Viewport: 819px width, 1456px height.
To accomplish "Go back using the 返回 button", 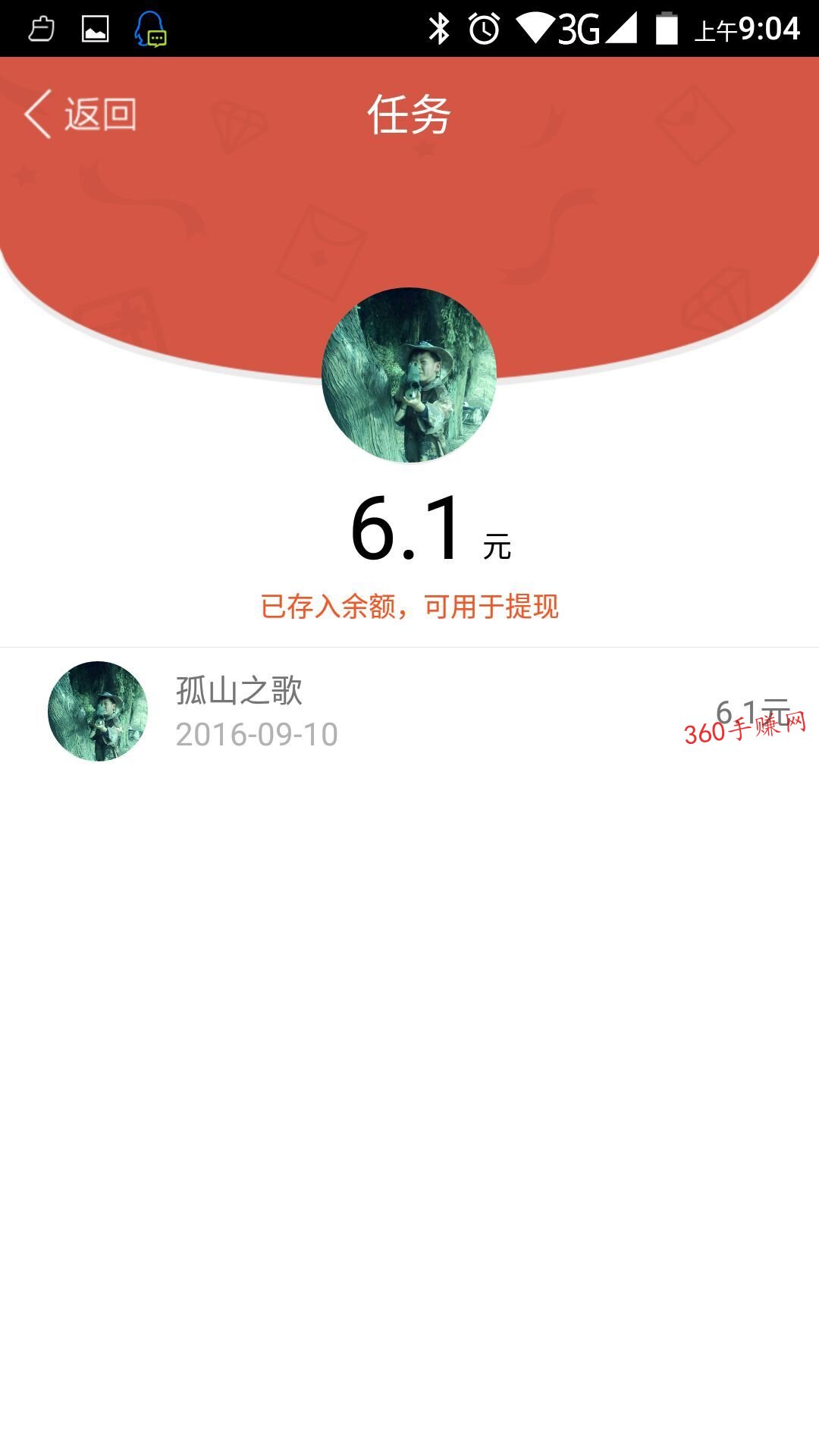I will (81, 115).
